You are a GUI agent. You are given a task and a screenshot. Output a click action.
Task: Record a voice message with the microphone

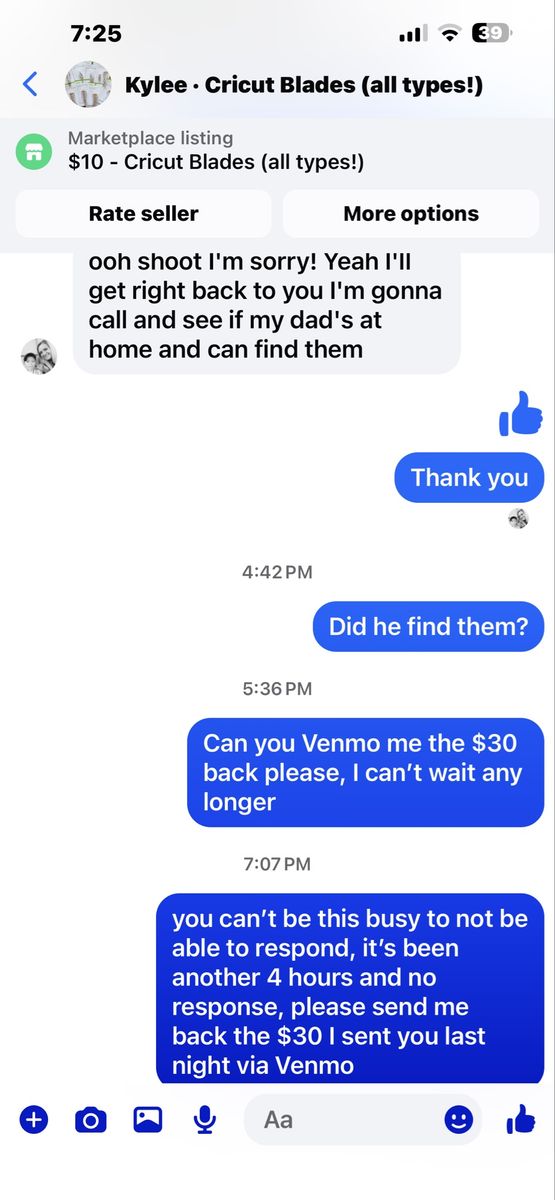pos(205,1120)
